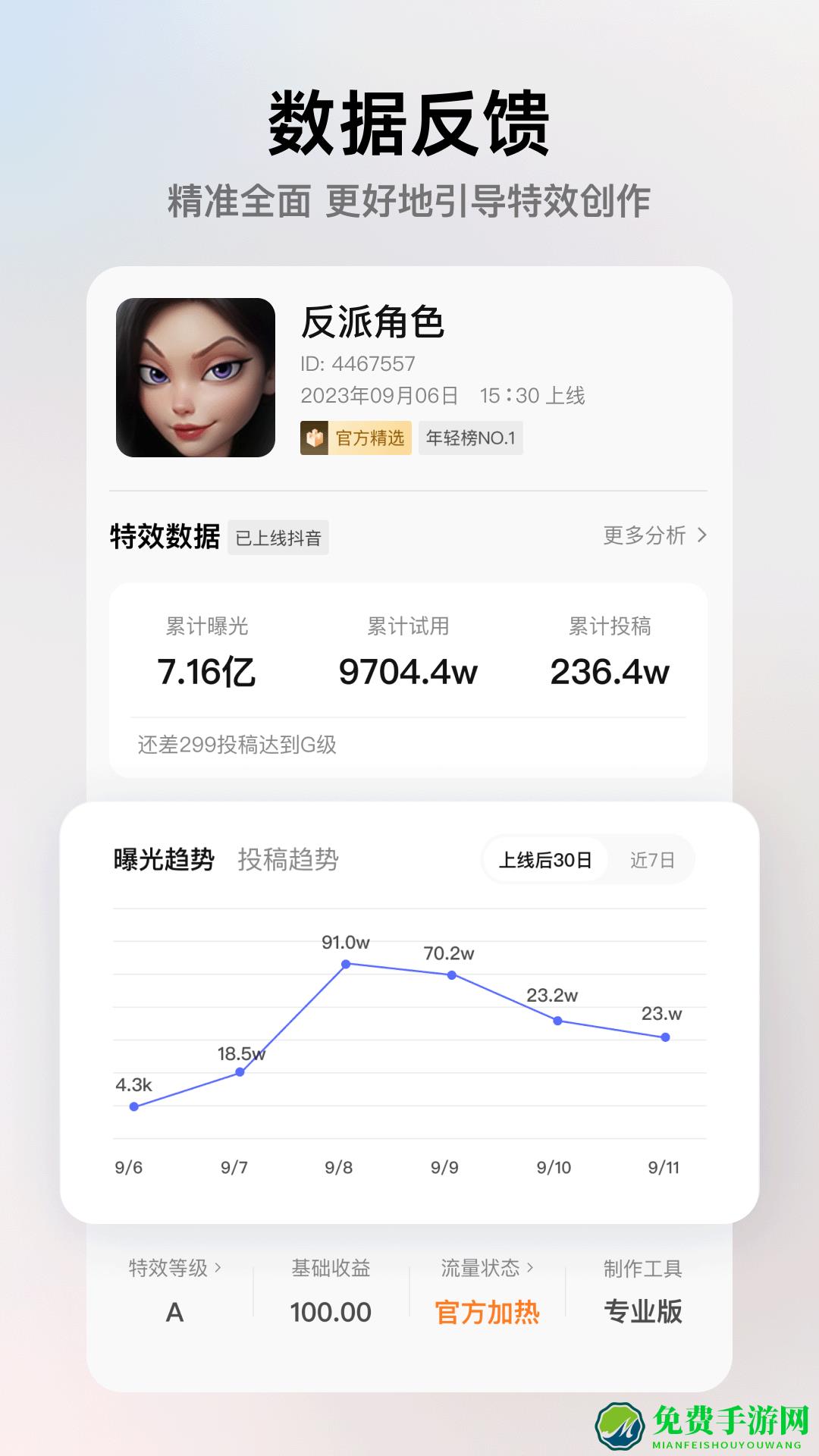Tap the 累计试用 statistic value 9704.4w
The width and height of the screenshot is (819, 1456).
click(x=407, y=672)
